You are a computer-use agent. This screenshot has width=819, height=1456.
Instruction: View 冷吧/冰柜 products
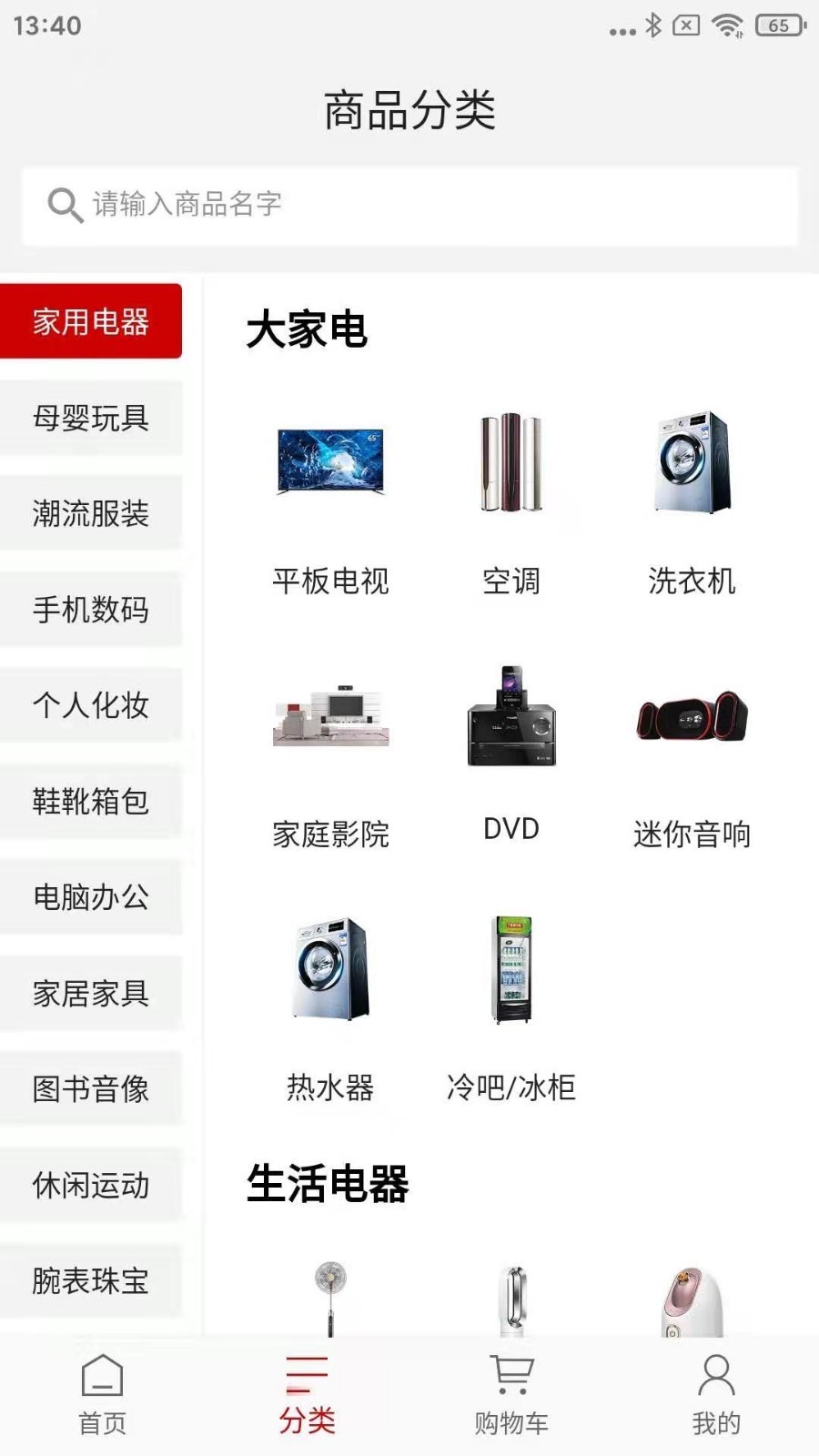click(x=511, y=1006)
